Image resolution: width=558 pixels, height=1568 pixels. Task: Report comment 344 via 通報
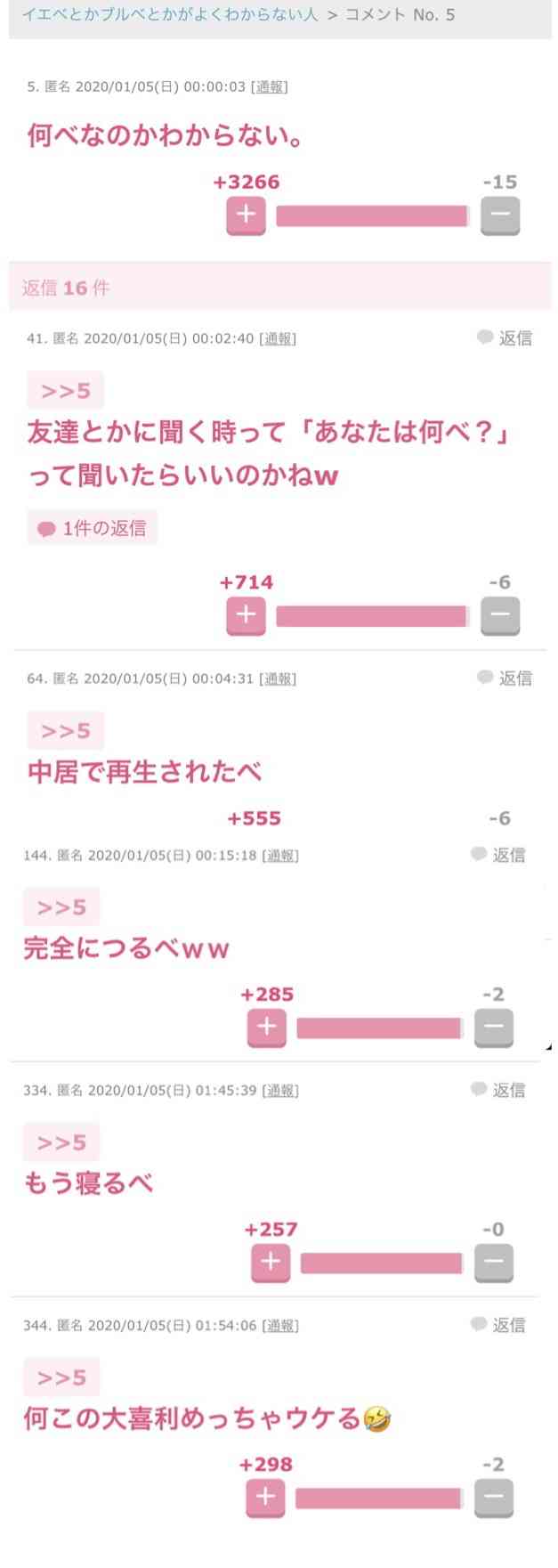(280, 1326)
